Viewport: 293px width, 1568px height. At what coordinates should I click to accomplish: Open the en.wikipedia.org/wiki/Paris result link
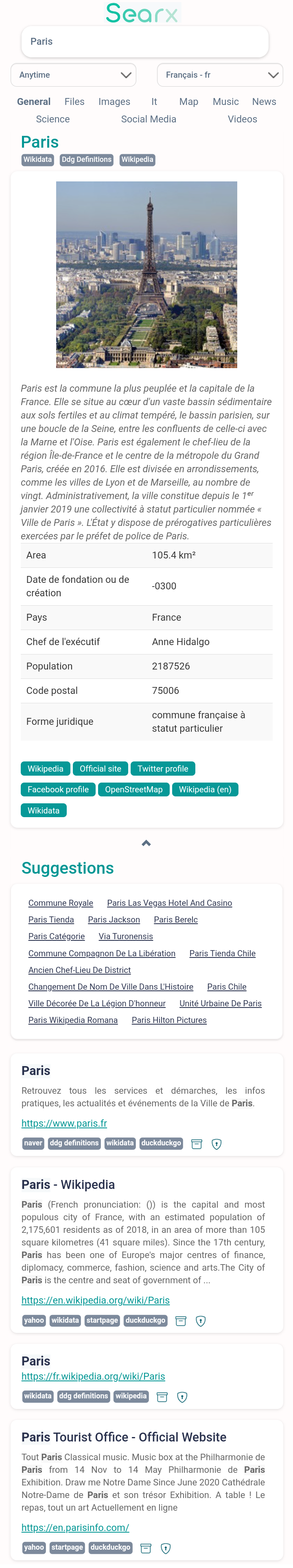[95, 1300]
